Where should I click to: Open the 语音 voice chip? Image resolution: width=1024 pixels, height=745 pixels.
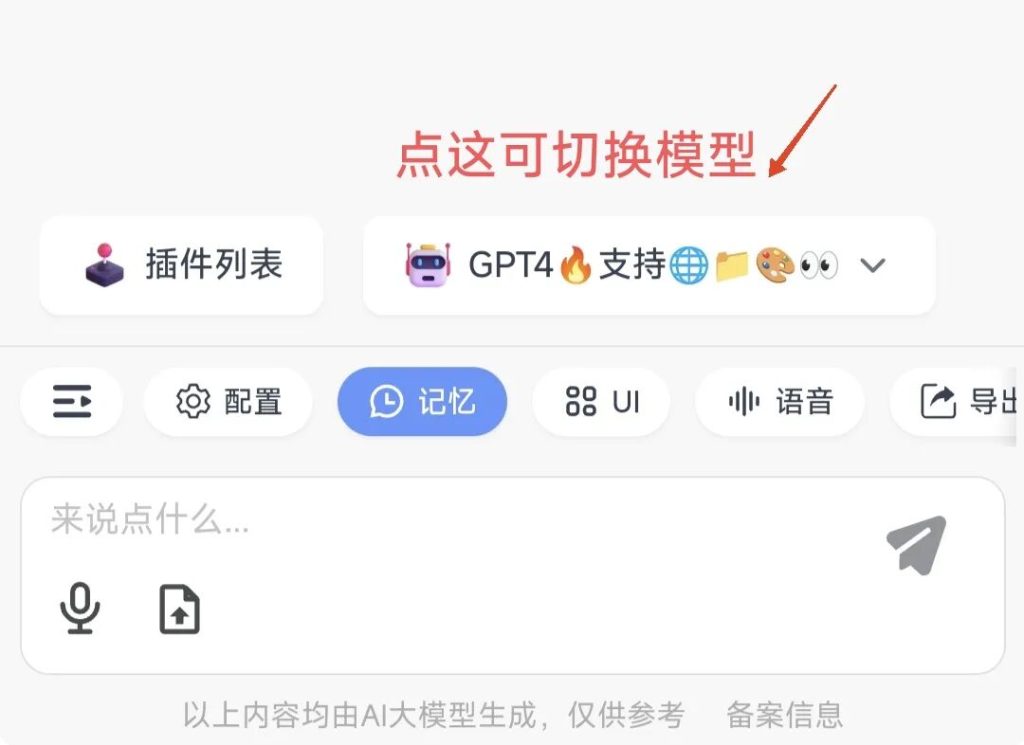780,402
